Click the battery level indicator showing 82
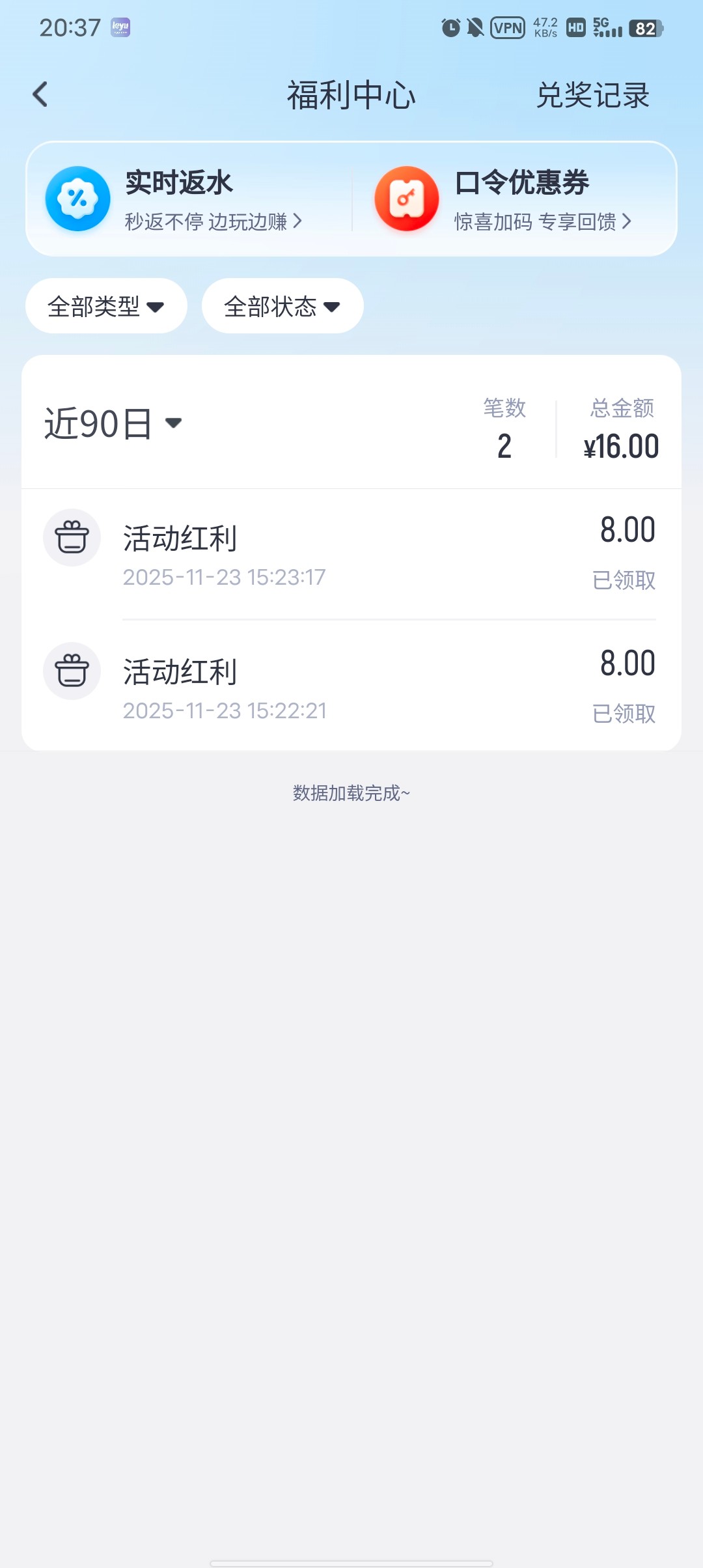 click(x=644, y=28)
